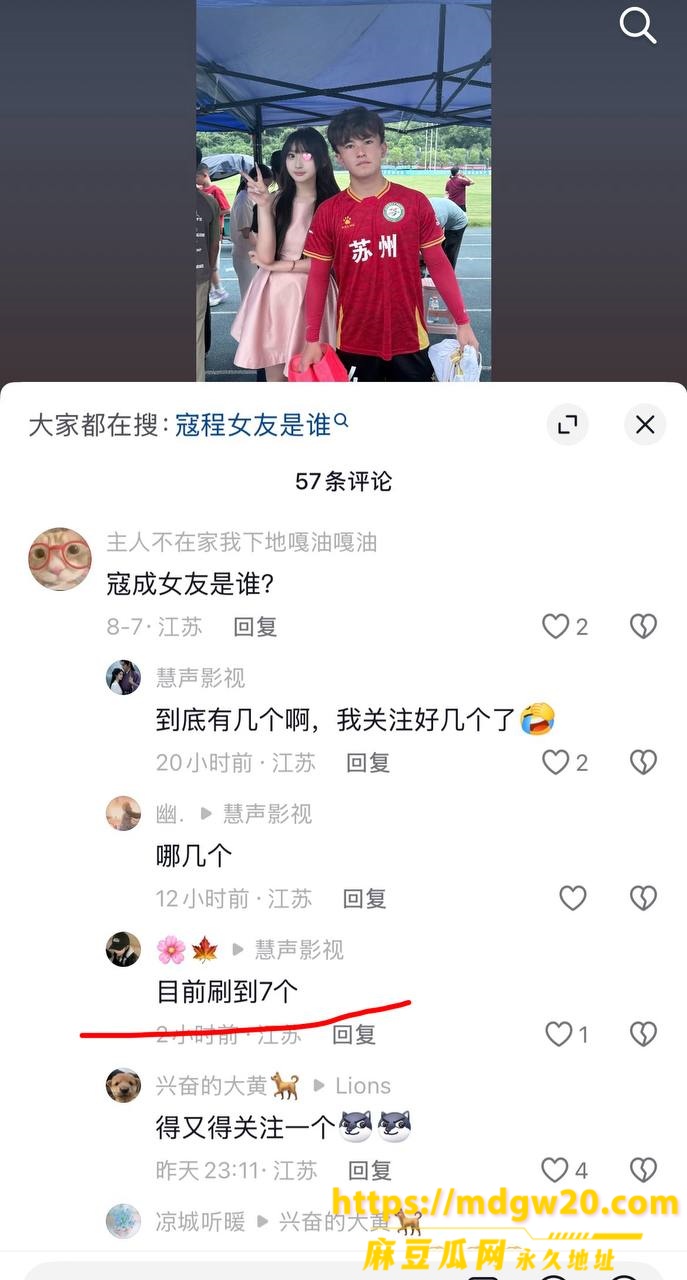Open the search magnifier above the video

(637, 25)
